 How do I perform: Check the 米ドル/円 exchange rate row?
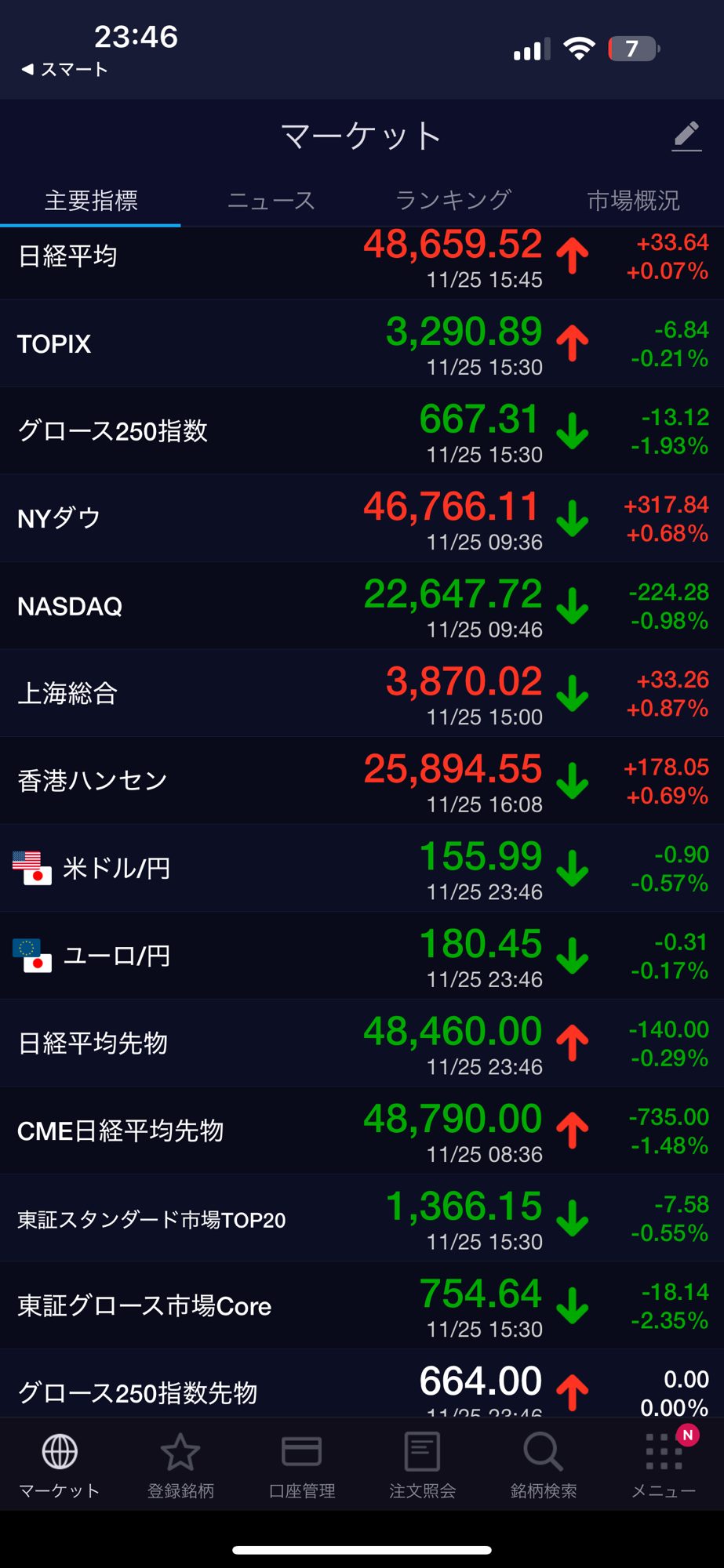362,869
